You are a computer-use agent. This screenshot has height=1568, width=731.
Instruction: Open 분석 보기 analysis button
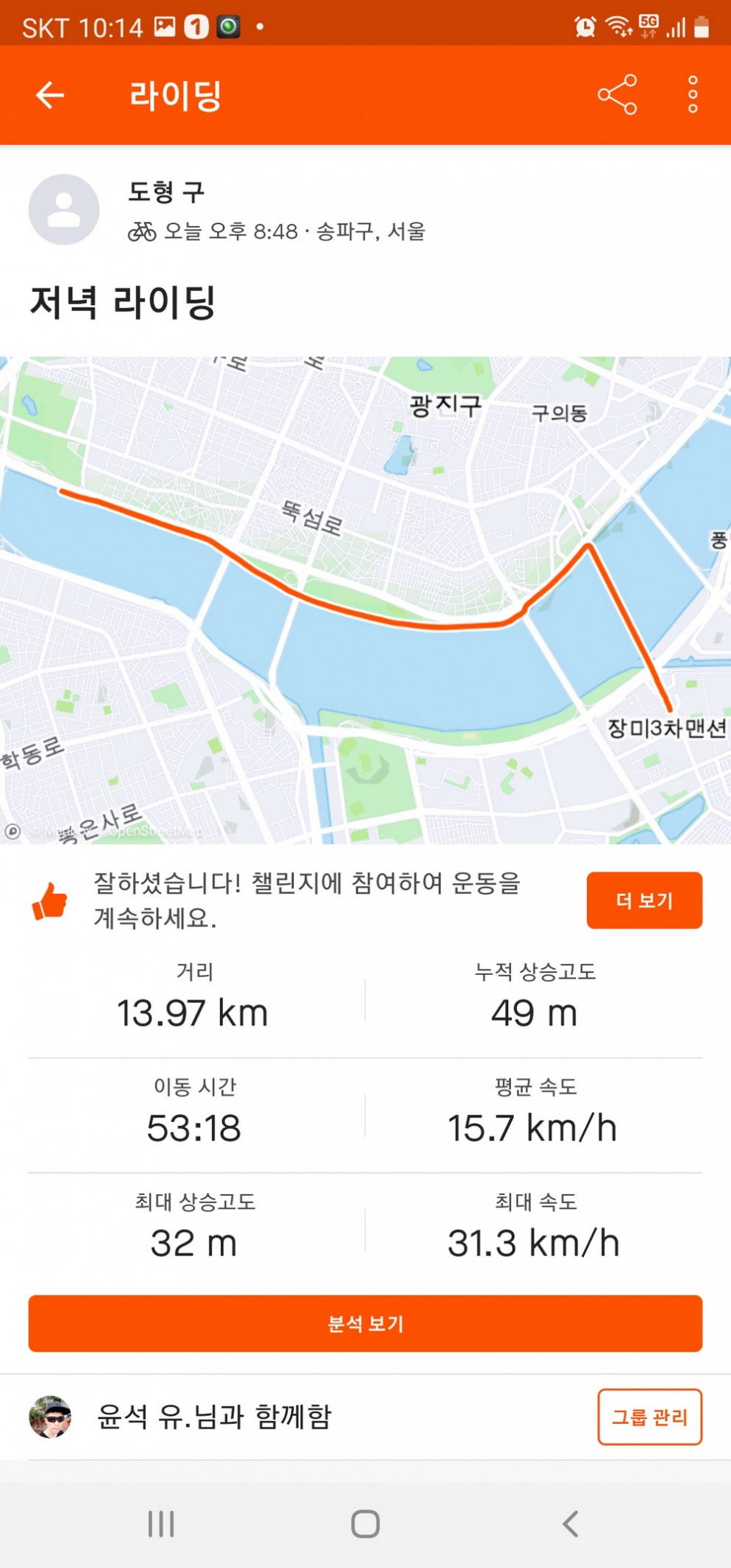365,1324
